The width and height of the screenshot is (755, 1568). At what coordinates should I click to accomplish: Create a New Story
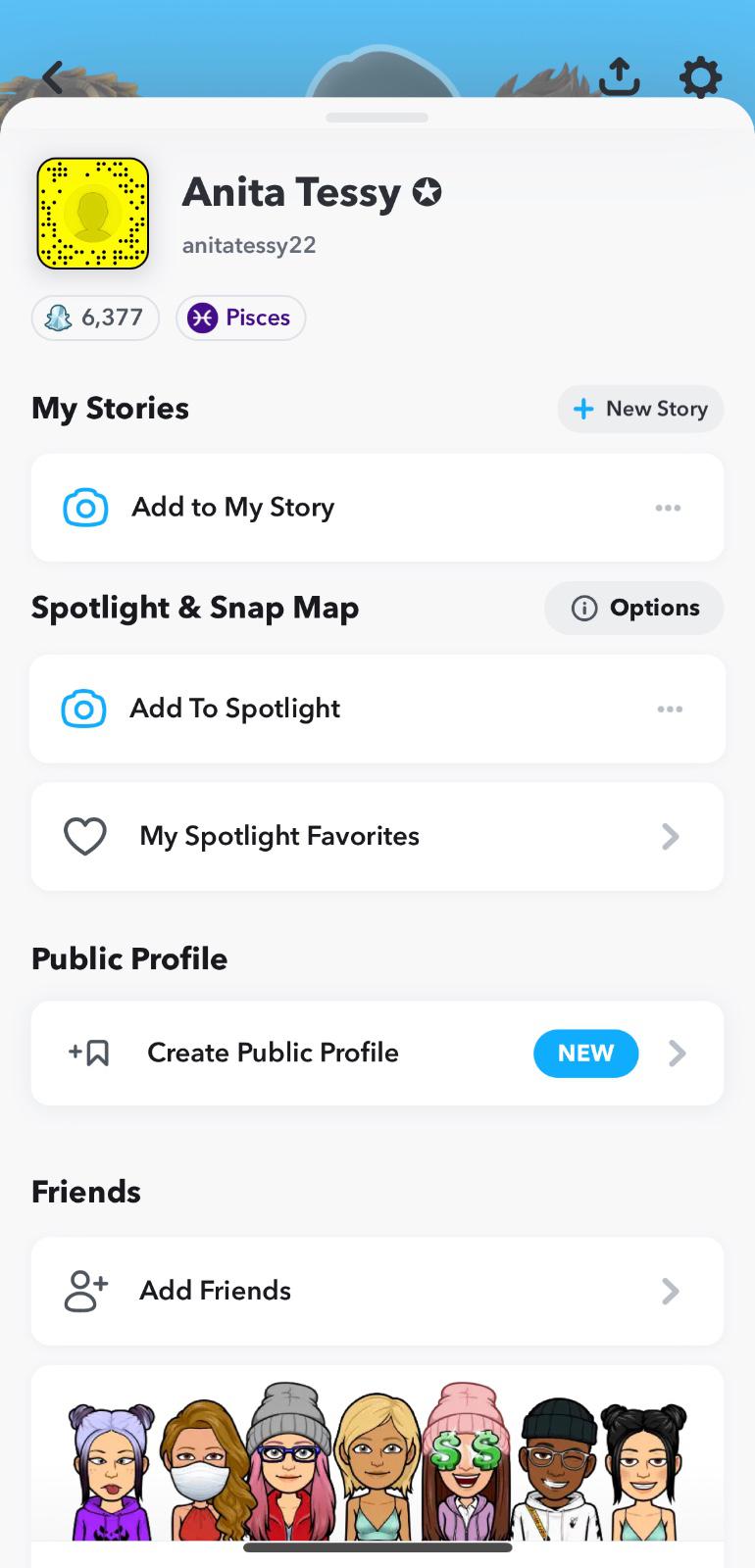point(640,409)
